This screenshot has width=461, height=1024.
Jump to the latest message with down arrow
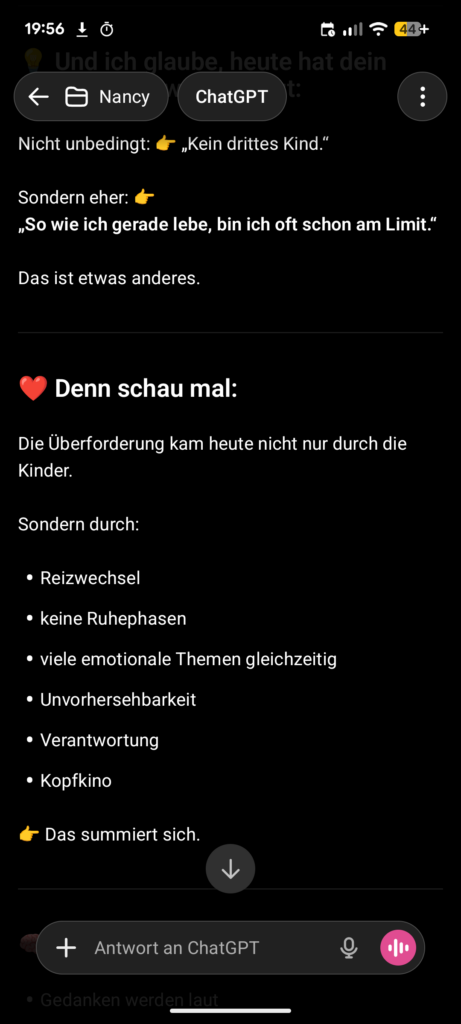pyautogui.click(x=230, y=869)
